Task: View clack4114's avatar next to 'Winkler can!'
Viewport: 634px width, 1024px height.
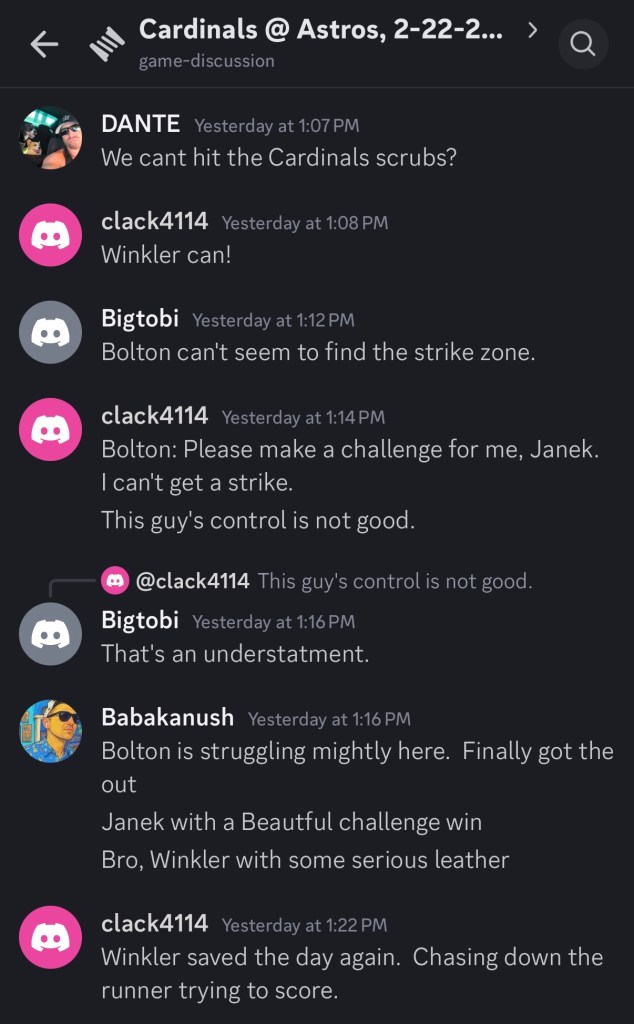Action: coord(51,235)
